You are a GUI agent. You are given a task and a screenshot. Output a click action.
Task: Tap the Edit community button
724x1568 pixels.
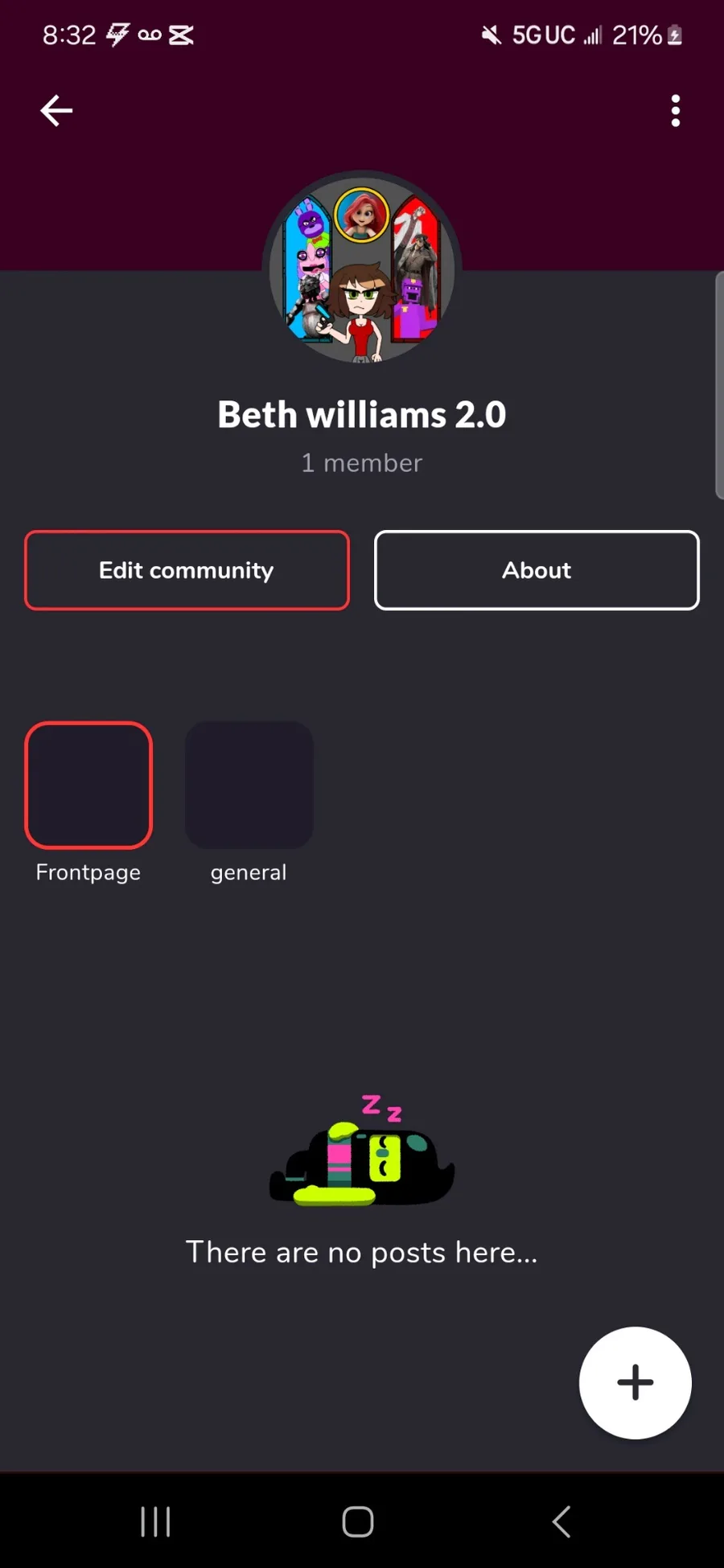click(x=187, y=570)
